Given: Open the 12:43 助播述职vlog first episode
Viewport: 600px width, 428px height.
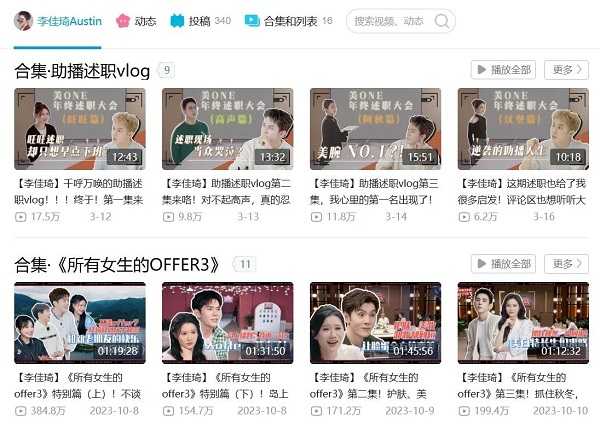Looking at the screenshot, I should 79,128.
